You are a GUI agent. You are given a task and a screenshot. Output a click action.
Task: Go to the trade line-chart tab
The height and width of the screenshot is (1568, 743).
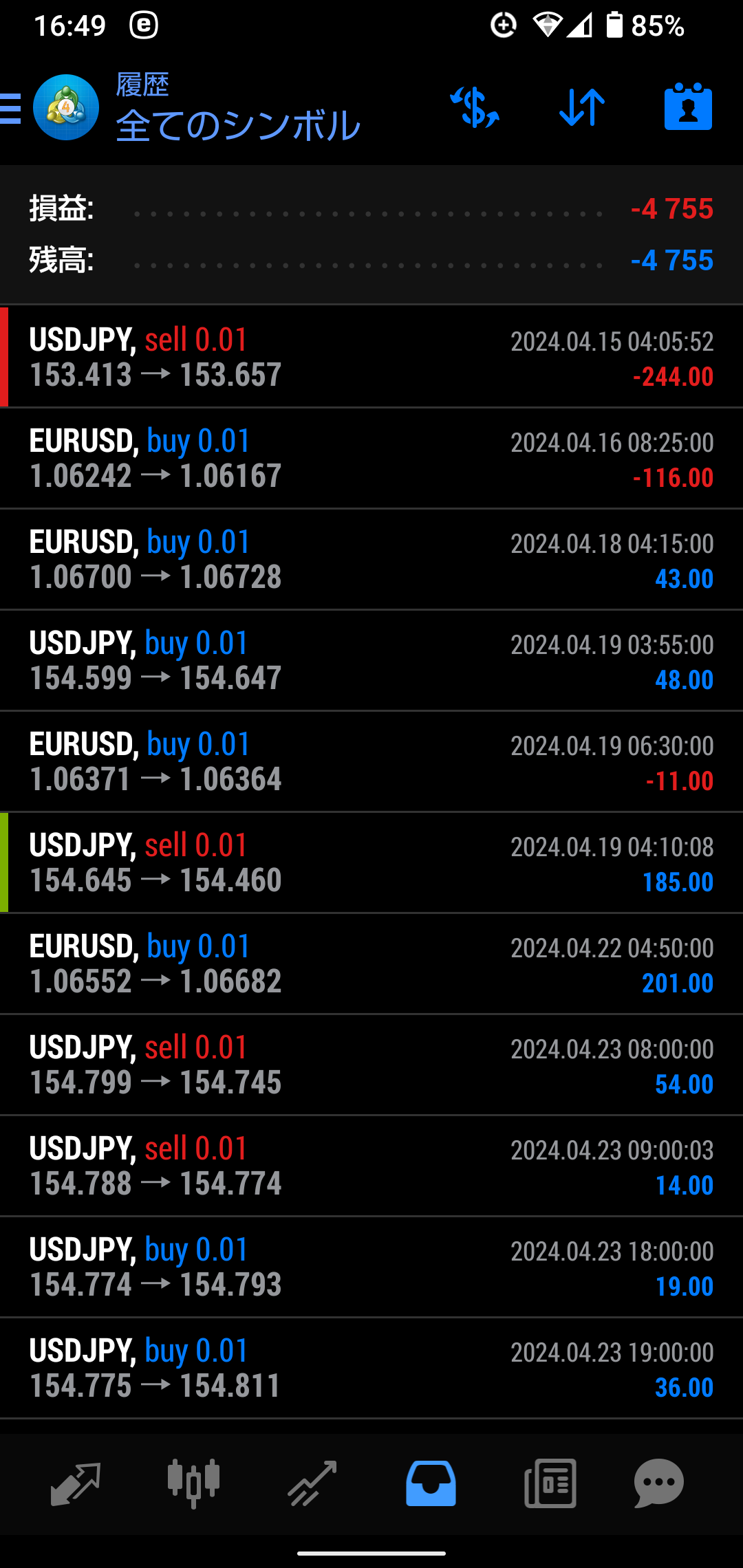point(312,1483)
